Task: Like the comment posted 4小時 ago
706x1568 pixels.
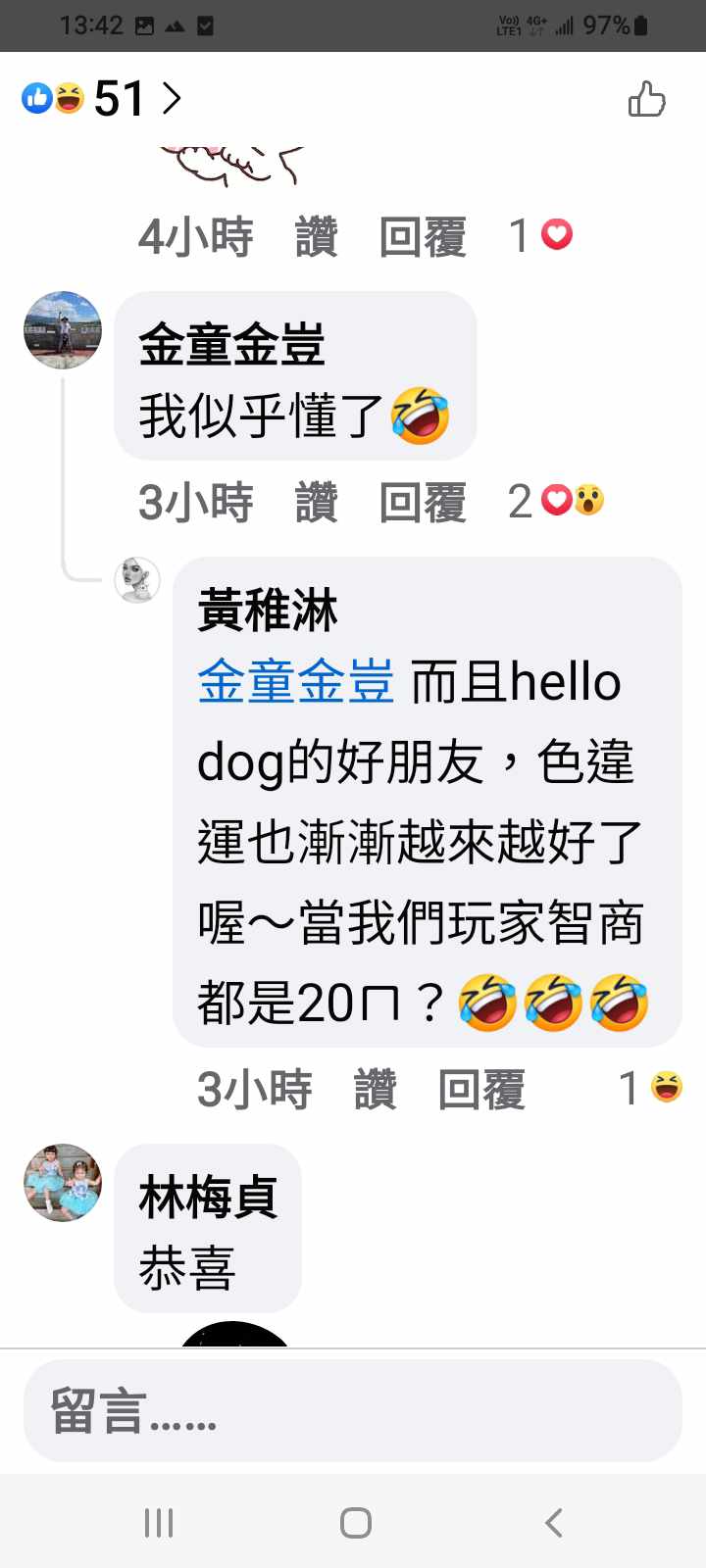Action: (x=316, y=237)
